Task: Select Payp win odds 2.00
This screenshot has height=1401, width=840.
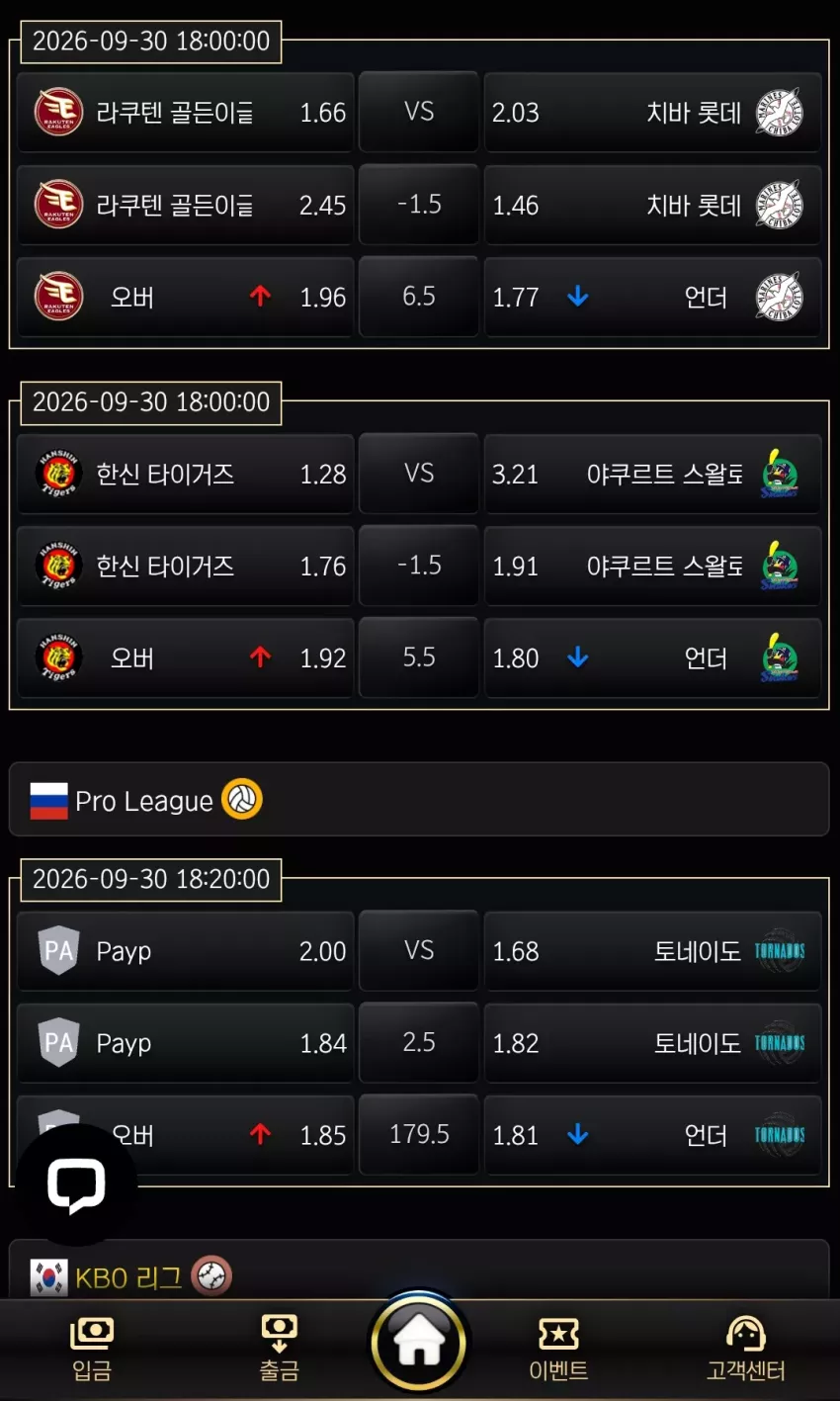Action: pyautogui.click(x=185, y=951)
